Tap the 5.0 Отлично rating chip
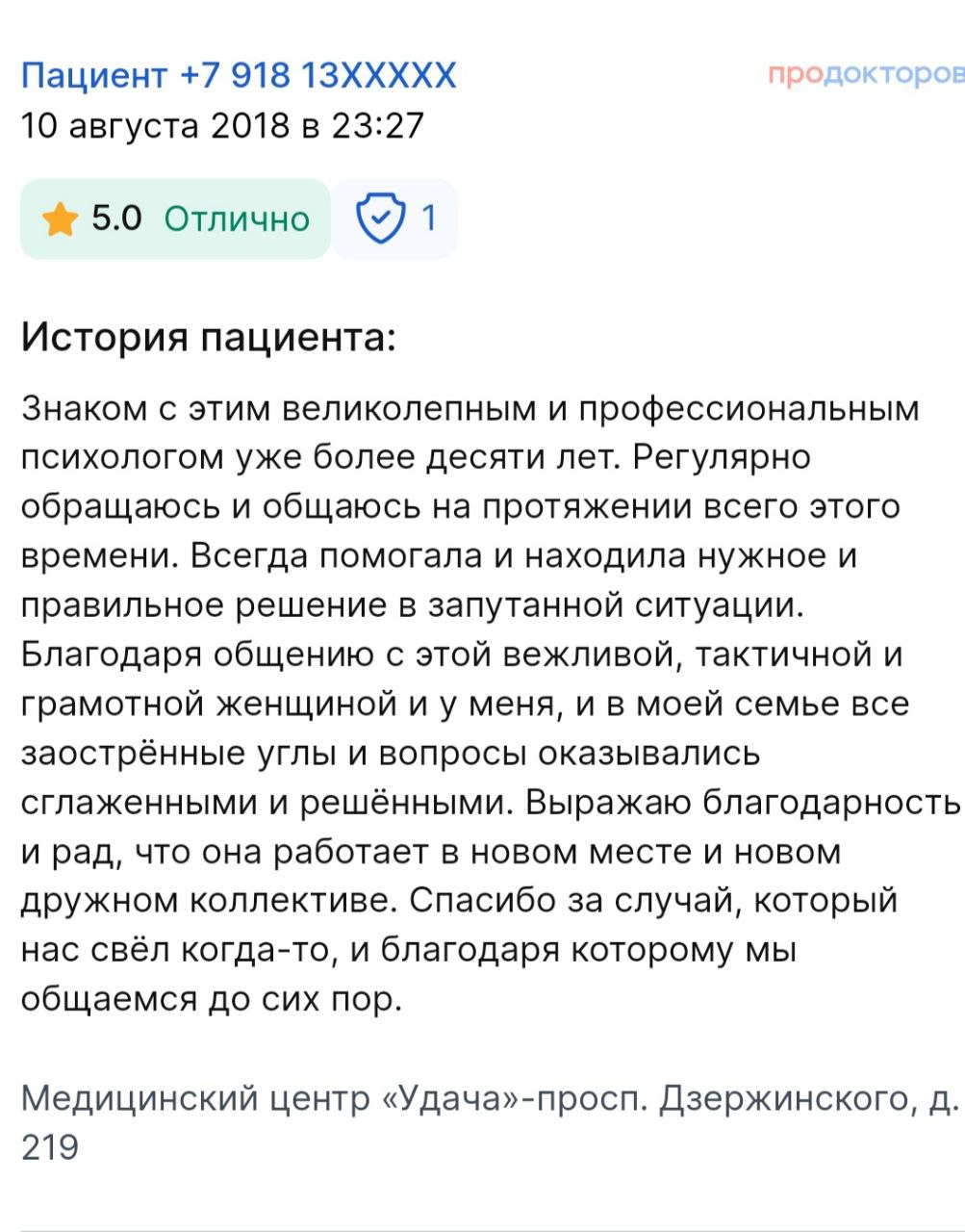This screenshot has height=1232, width=965. click(175, 219)
